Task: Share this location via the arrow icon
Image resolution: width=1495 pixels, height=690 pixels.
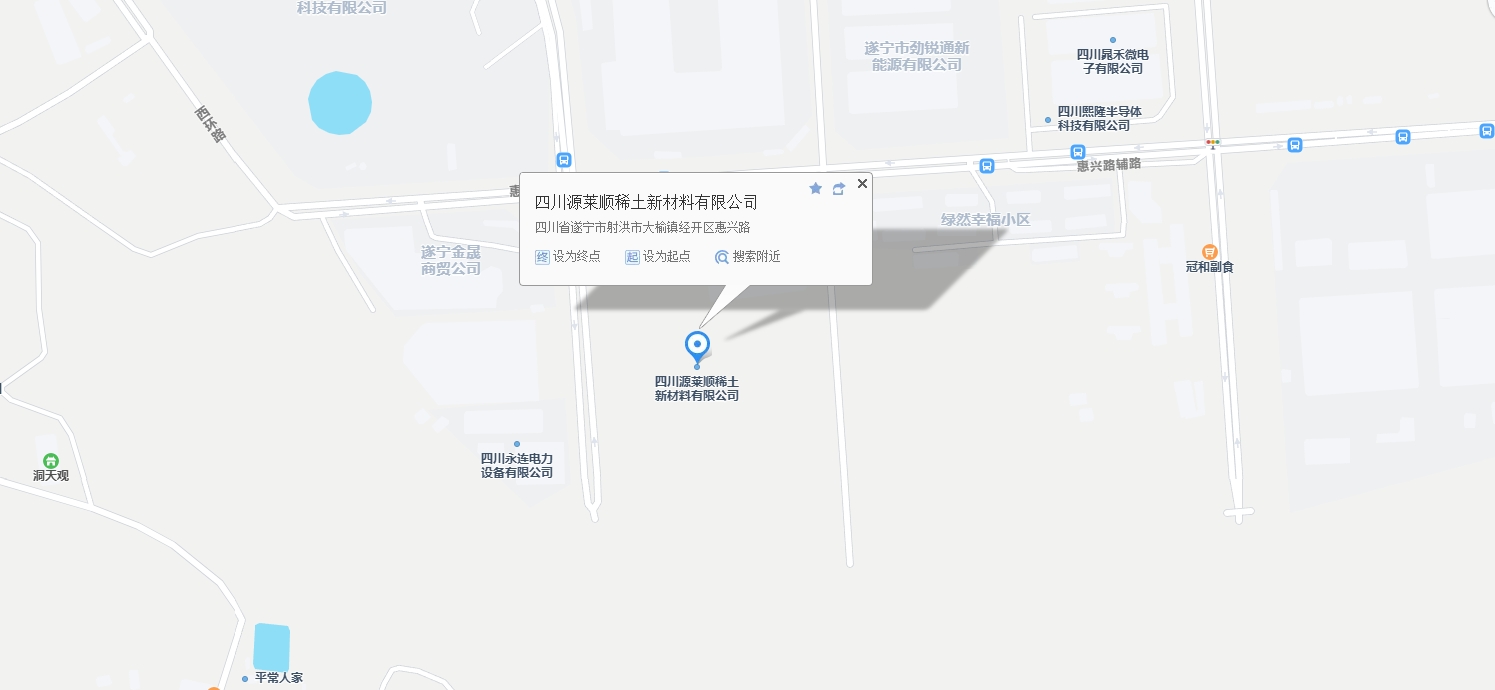Action: pos(839,188)
